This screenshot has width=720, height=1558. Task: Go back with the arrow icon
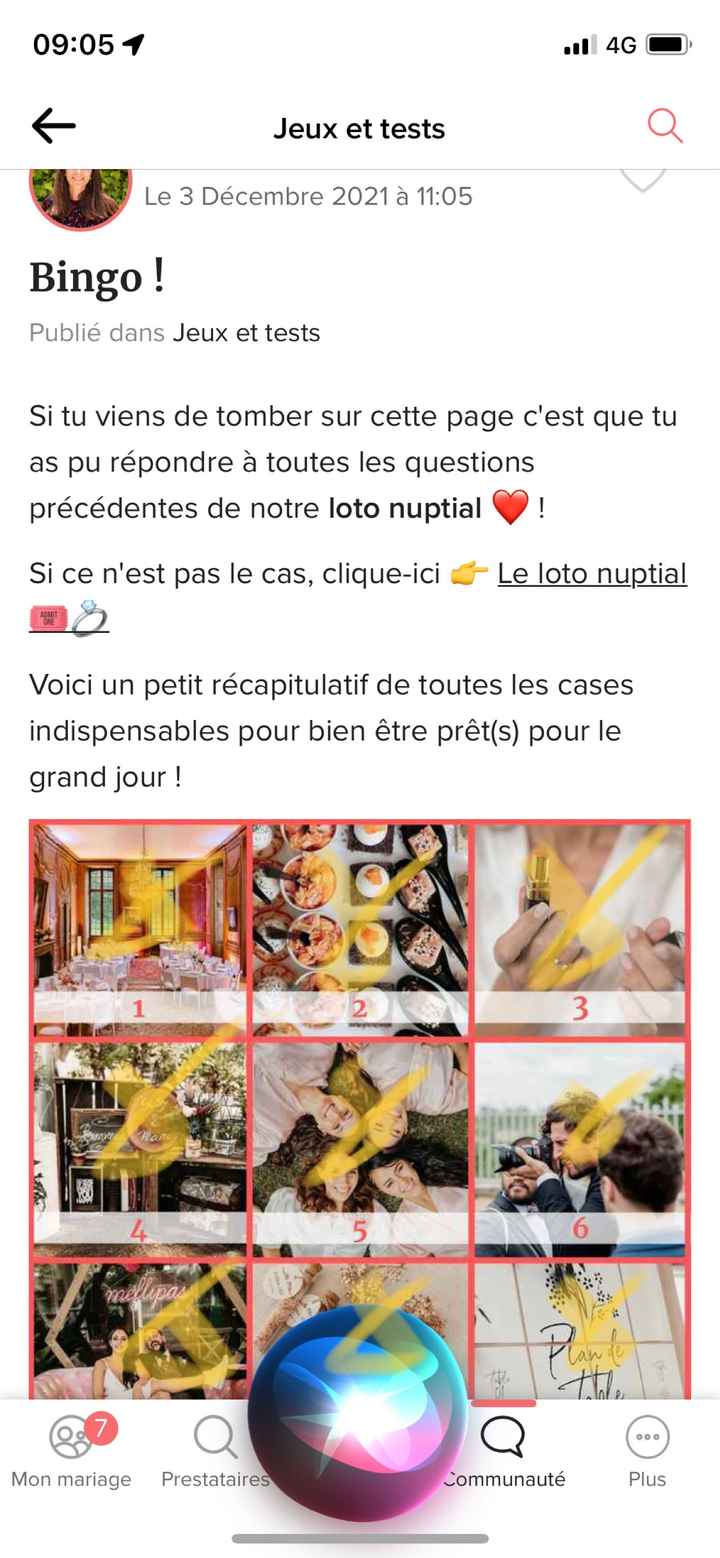54,126
